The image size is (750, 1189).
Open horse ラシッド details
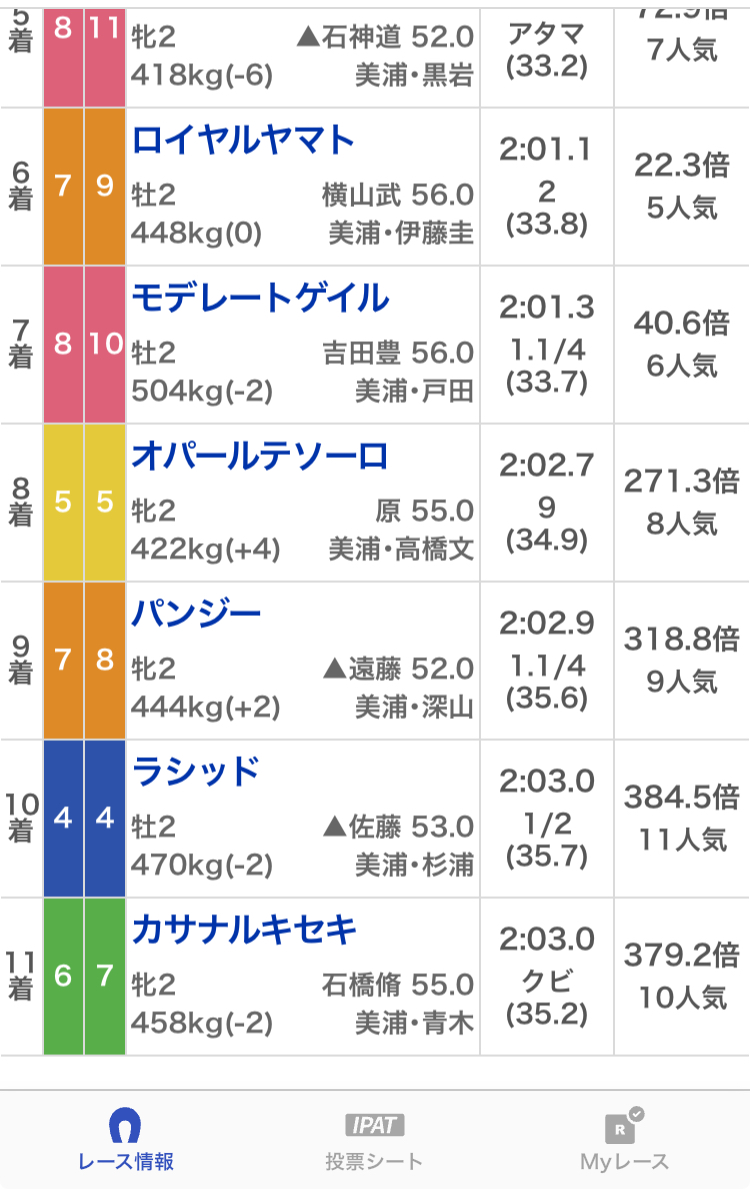point(196,772)
